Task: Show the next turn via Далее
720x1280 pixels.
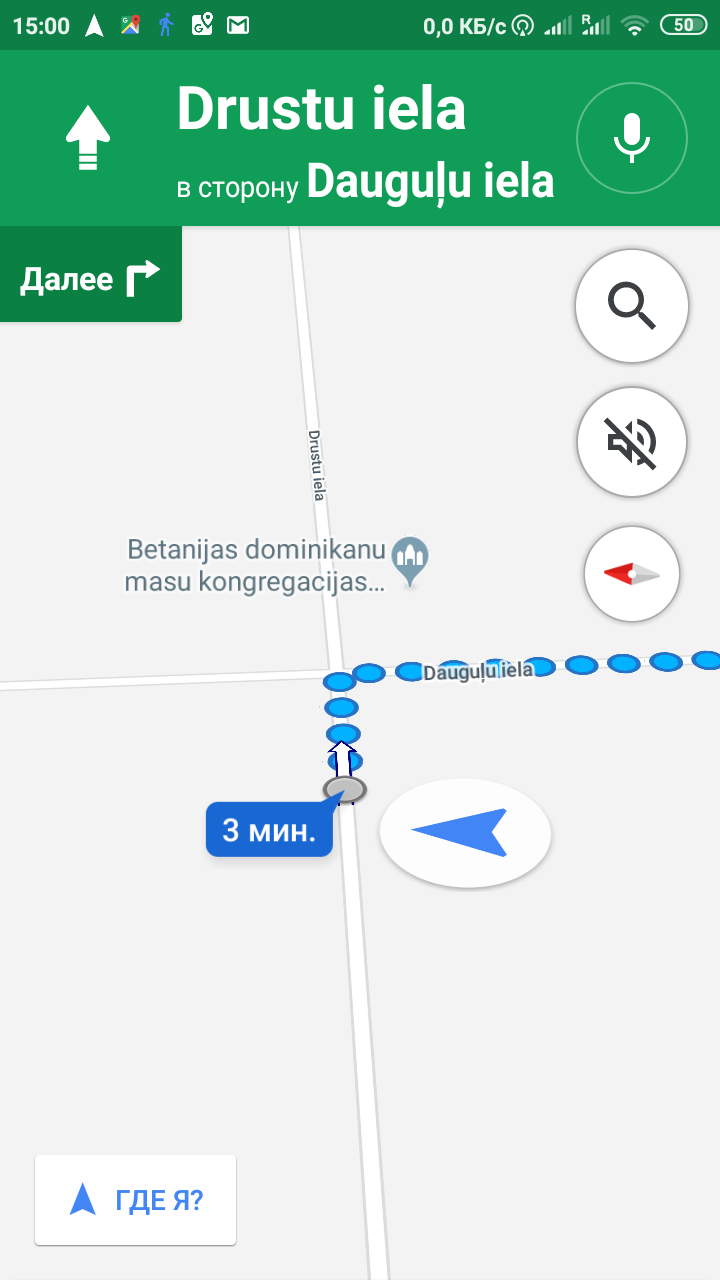Action: pyautogui.click(x=90, y=277)
